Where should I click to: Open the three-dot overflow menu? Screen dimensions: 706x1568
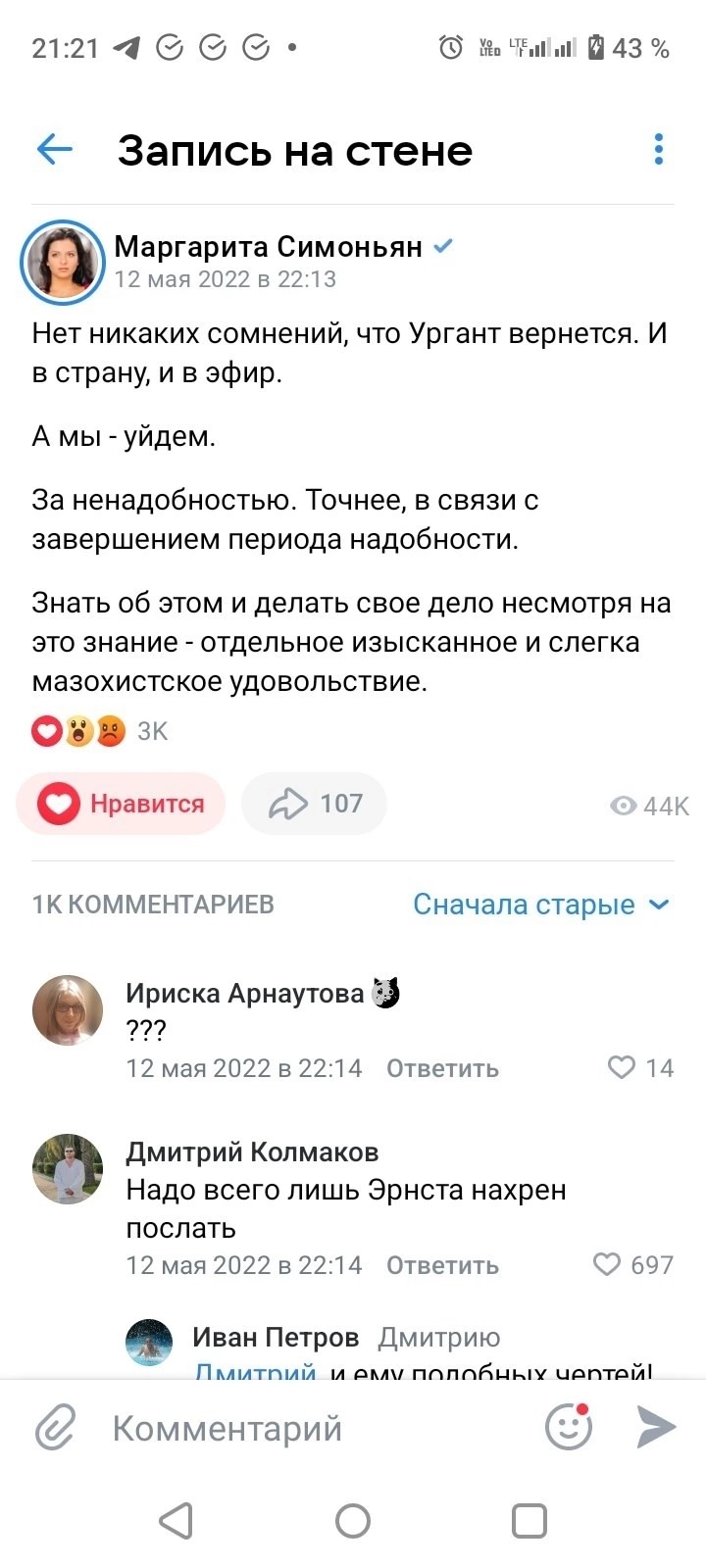coord(659,150)
